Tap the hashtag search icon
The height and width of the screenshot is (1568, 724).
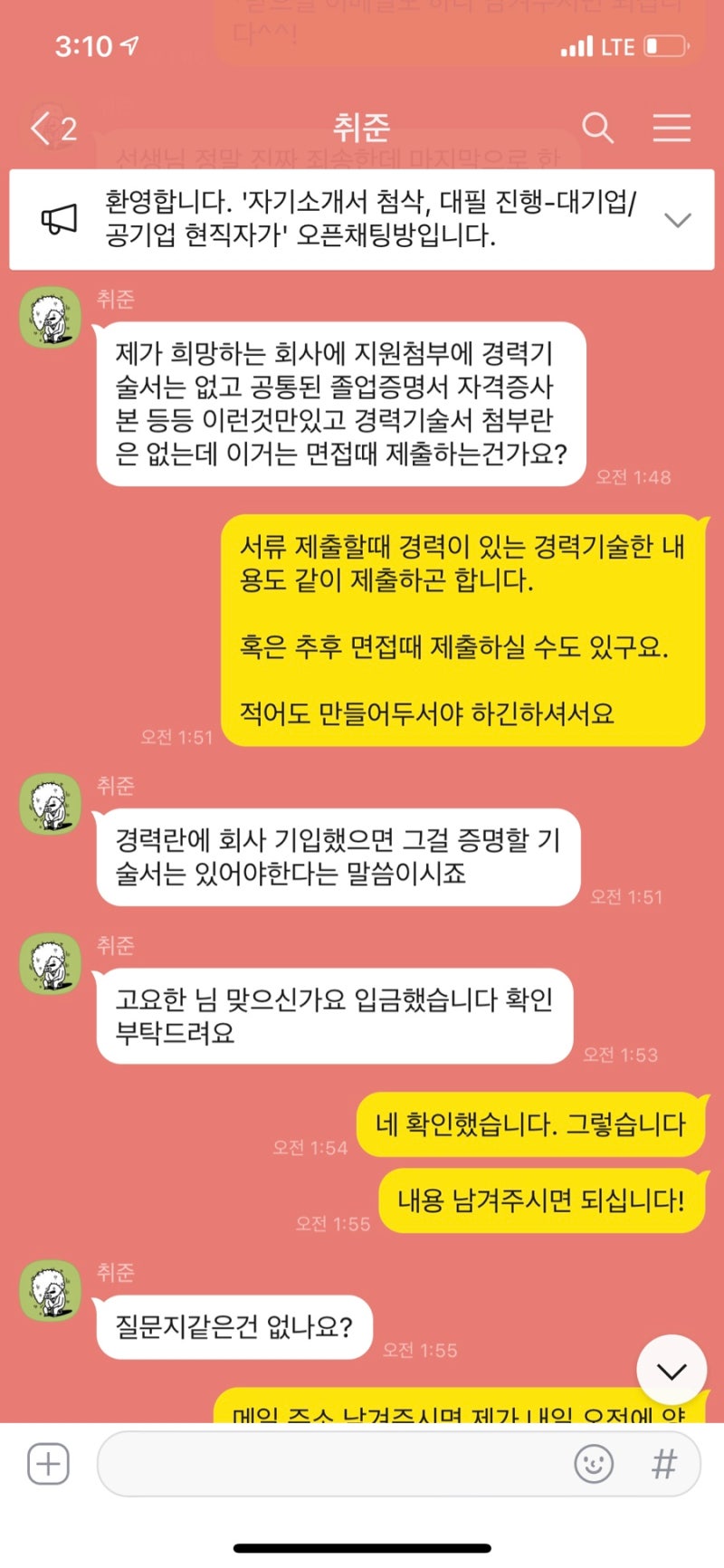[x=664, y=1464]
